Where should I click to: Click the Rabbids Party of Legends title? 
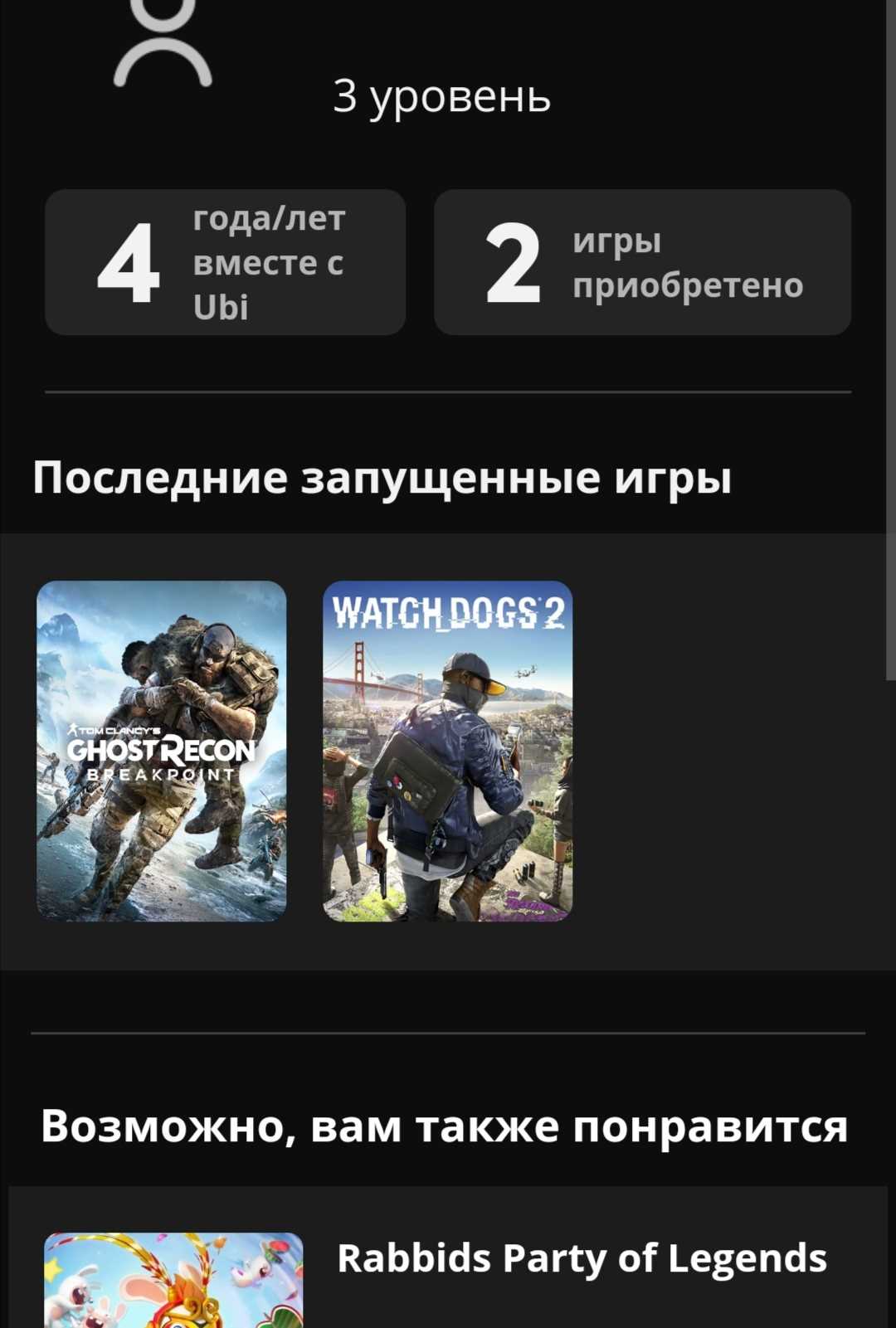pyautogui.click(x=581, y=1258)
